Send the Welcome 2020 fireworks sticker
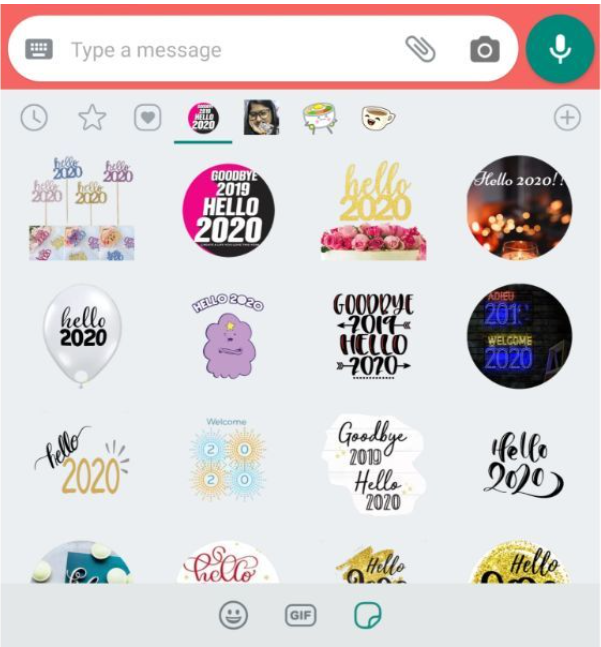The image size is (601, 647). pyautogui.click(x=228, y=461)
